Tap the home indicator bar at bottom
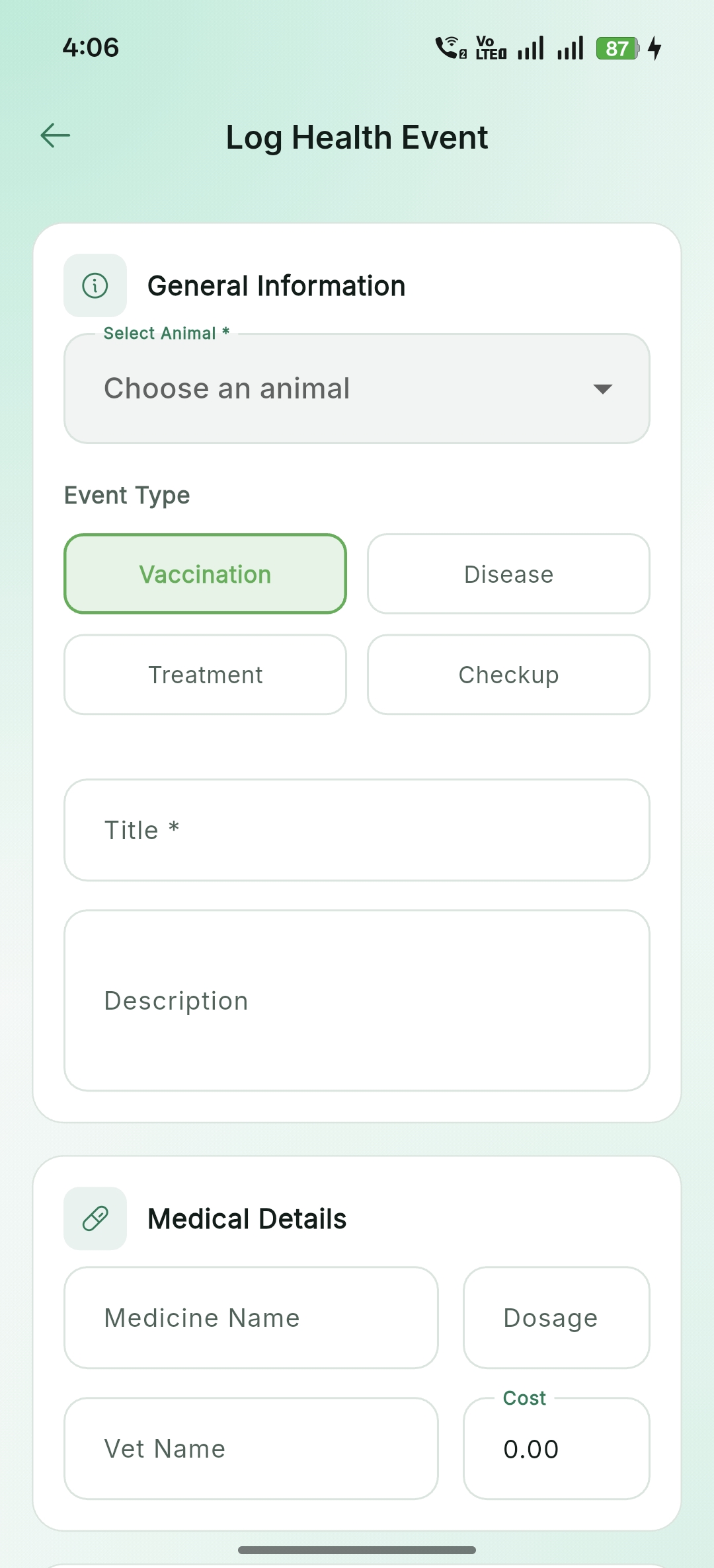Screen dimensions: 714x1568 (x=357, y=1551)
